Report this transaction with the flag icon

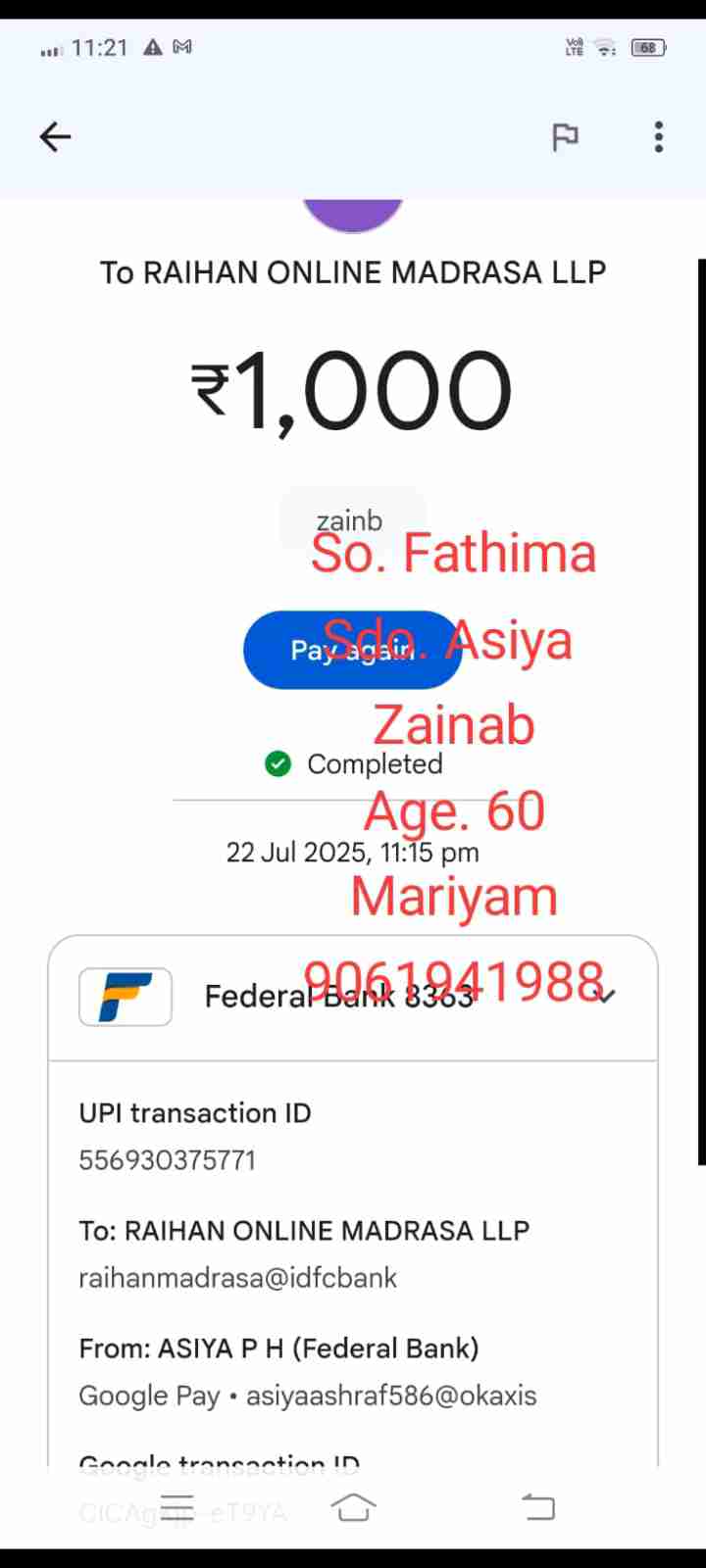pos(565,137)
